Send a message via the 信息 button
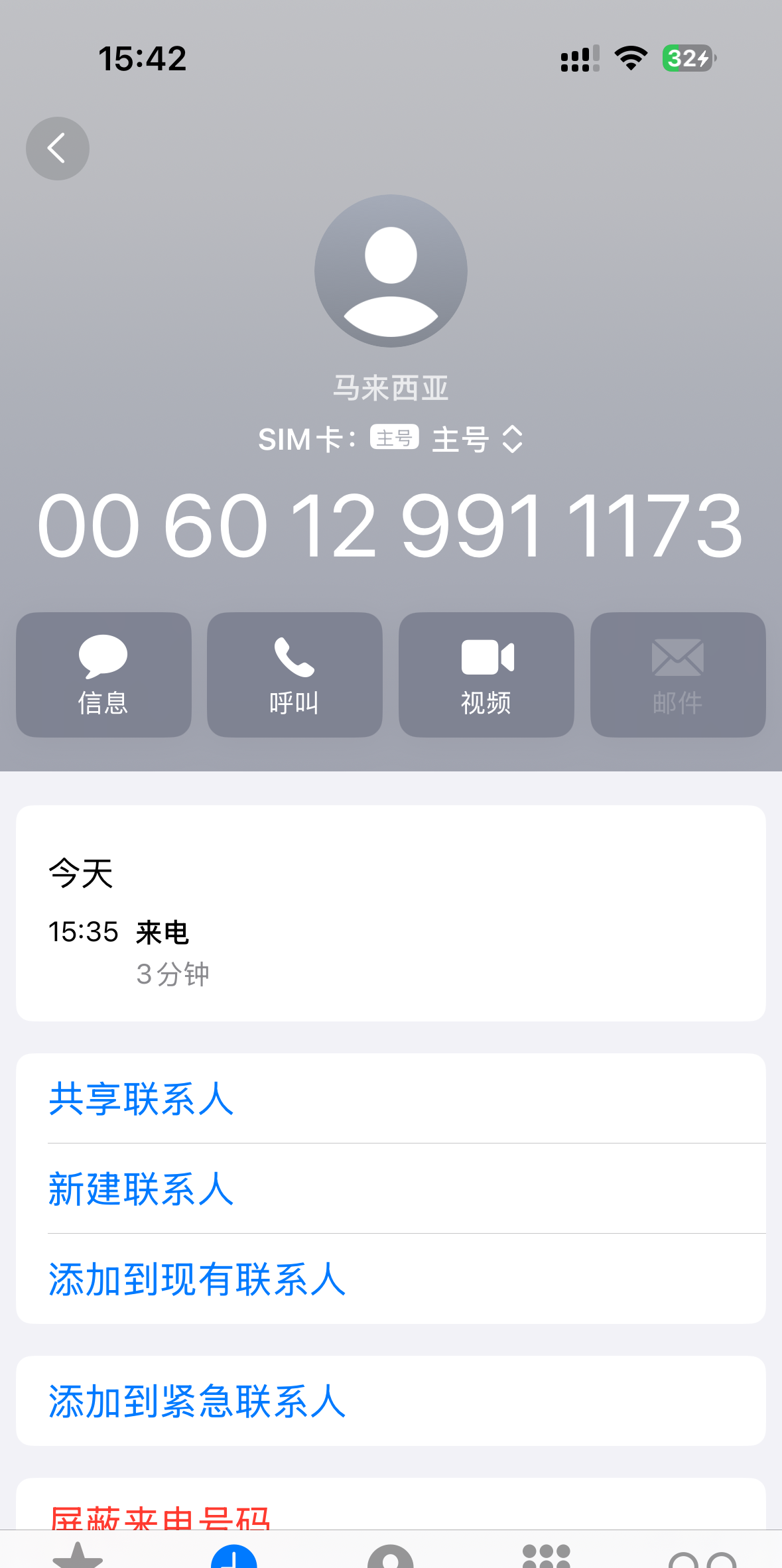 [103, 675]
